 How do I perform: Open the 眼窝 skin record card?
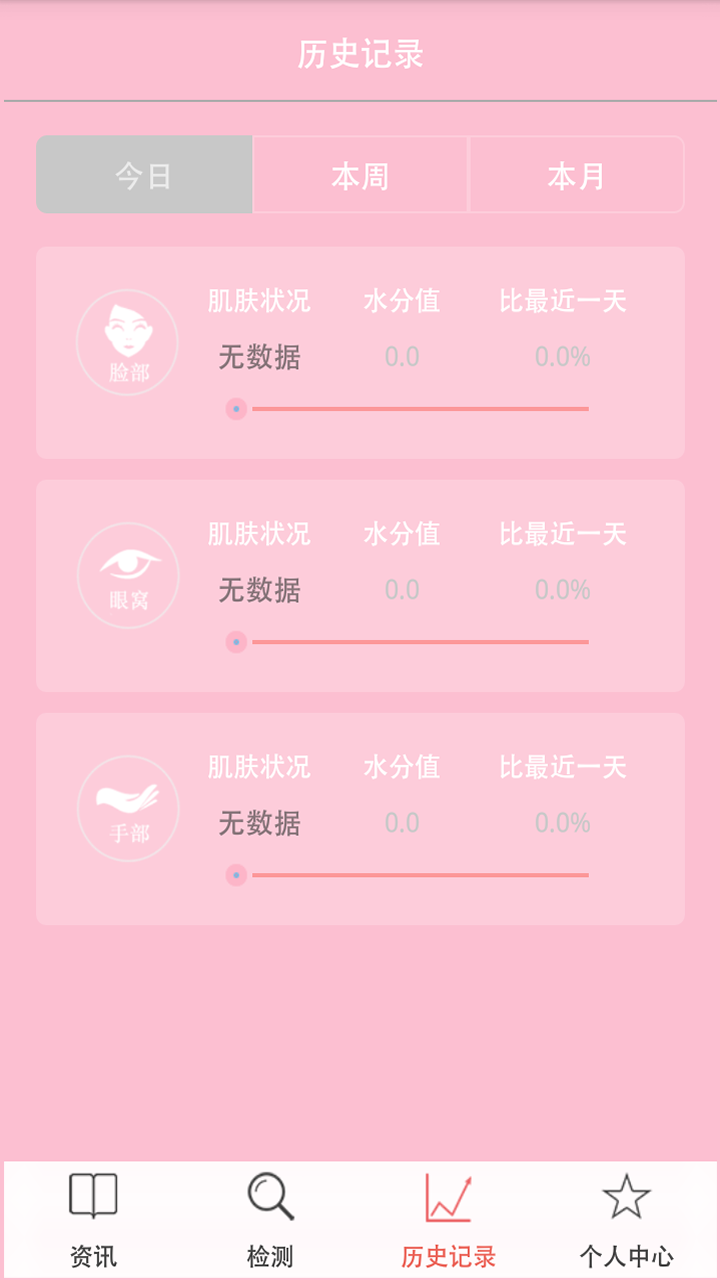click(360, 585)
